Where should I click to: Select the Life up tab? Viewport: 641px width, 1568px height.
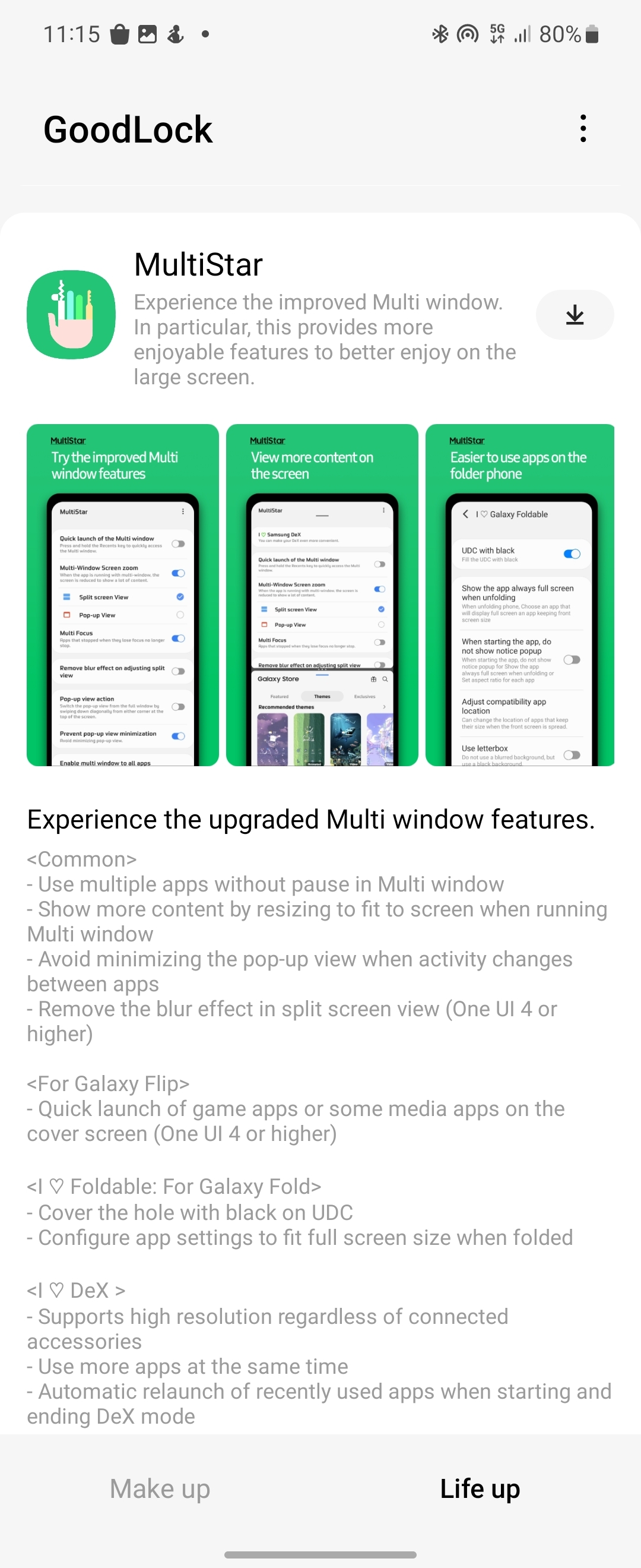480,1488
